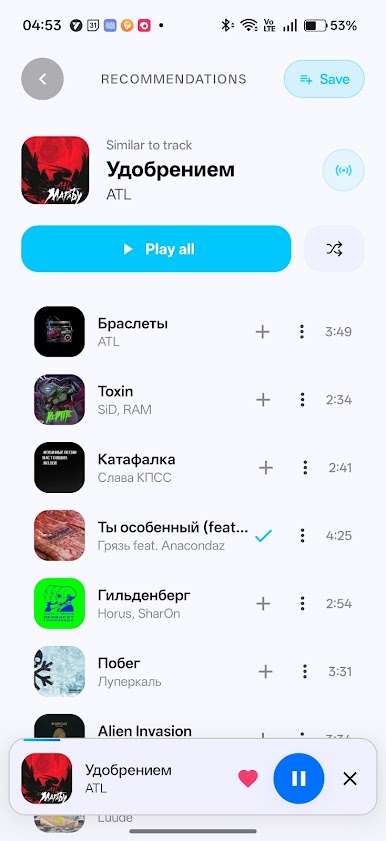This screenshot has width=386, height=841.
Task: Open more options for Toxin
Action: click(302, 400)
